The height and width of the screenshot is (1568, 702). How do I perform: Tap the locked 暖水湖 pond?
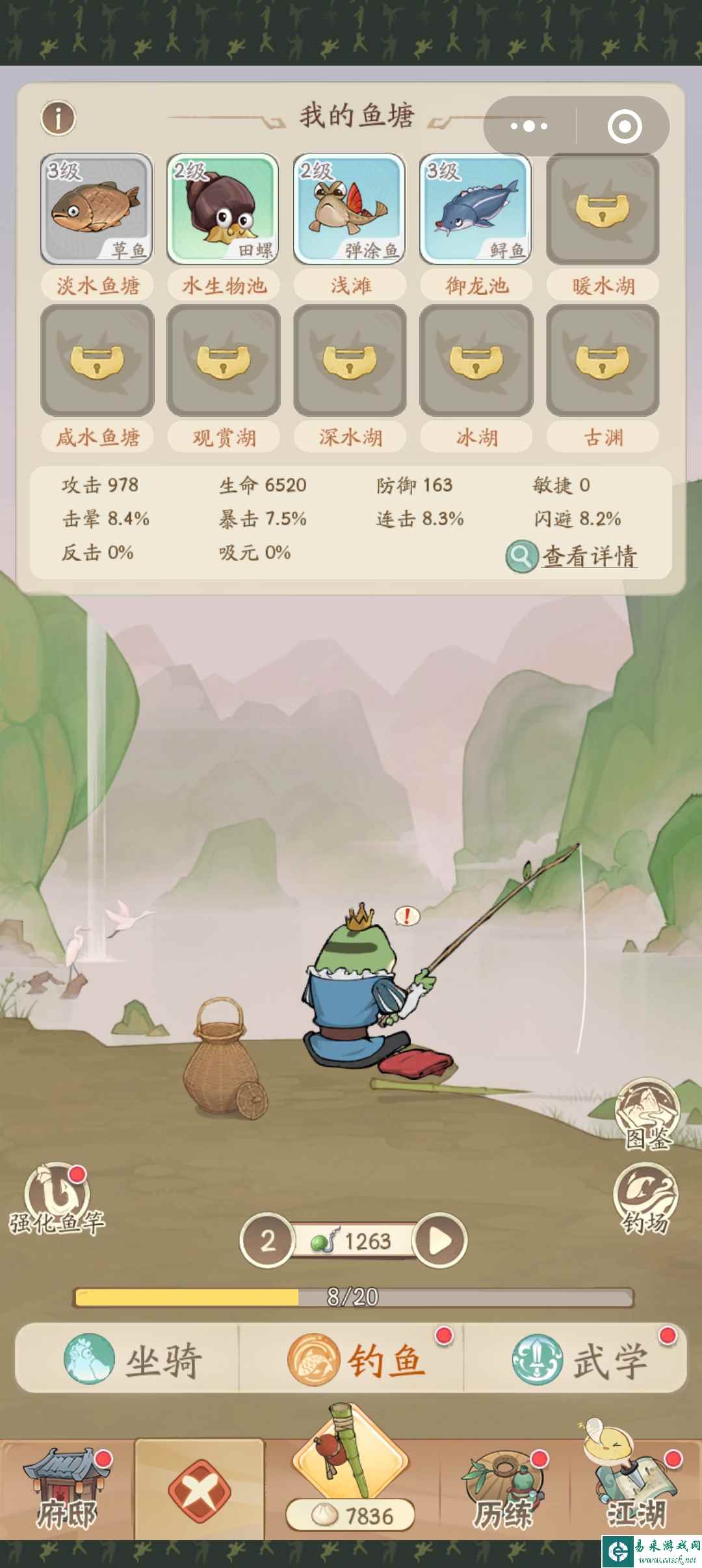603,209
